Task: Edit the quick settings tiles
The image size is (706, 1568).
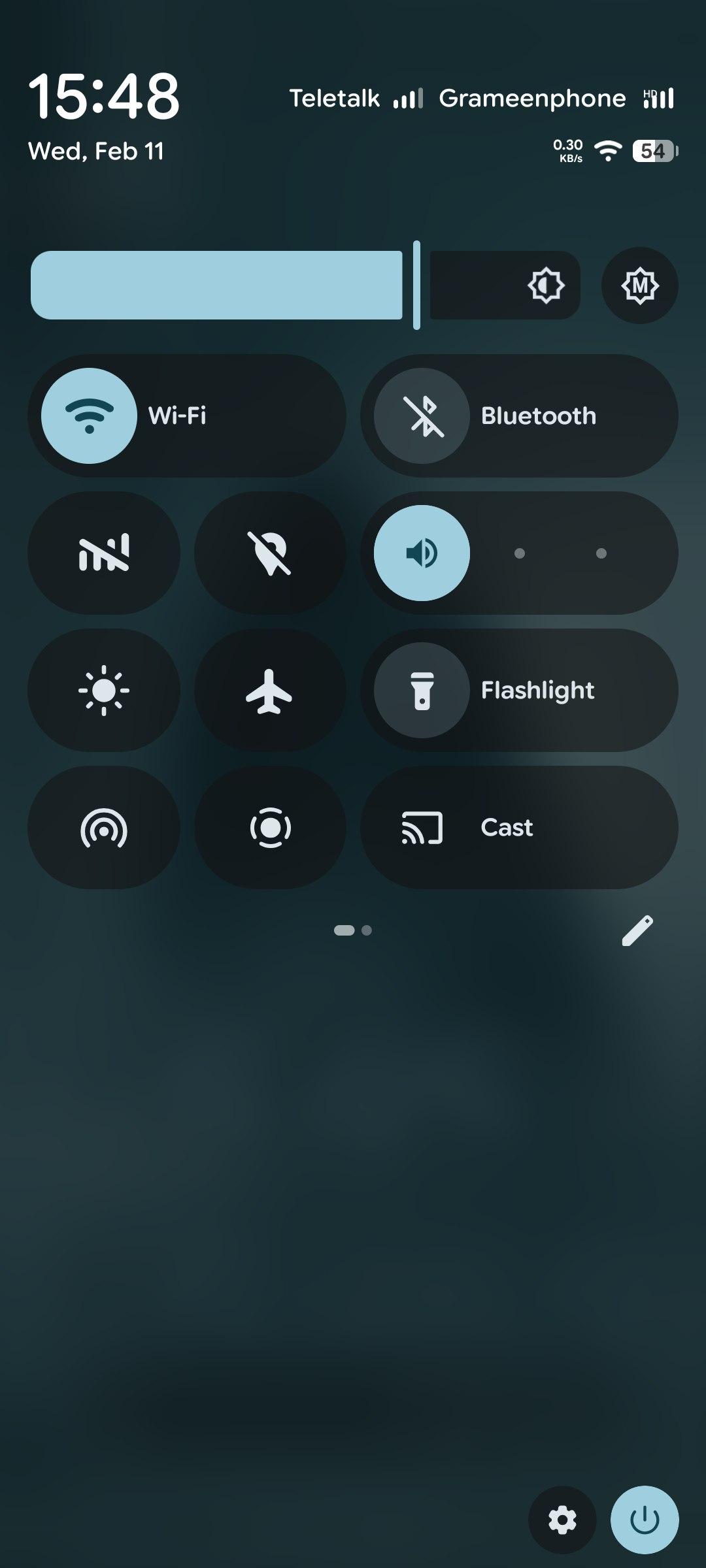Action: pyautogui.click(x=637, y=930)
